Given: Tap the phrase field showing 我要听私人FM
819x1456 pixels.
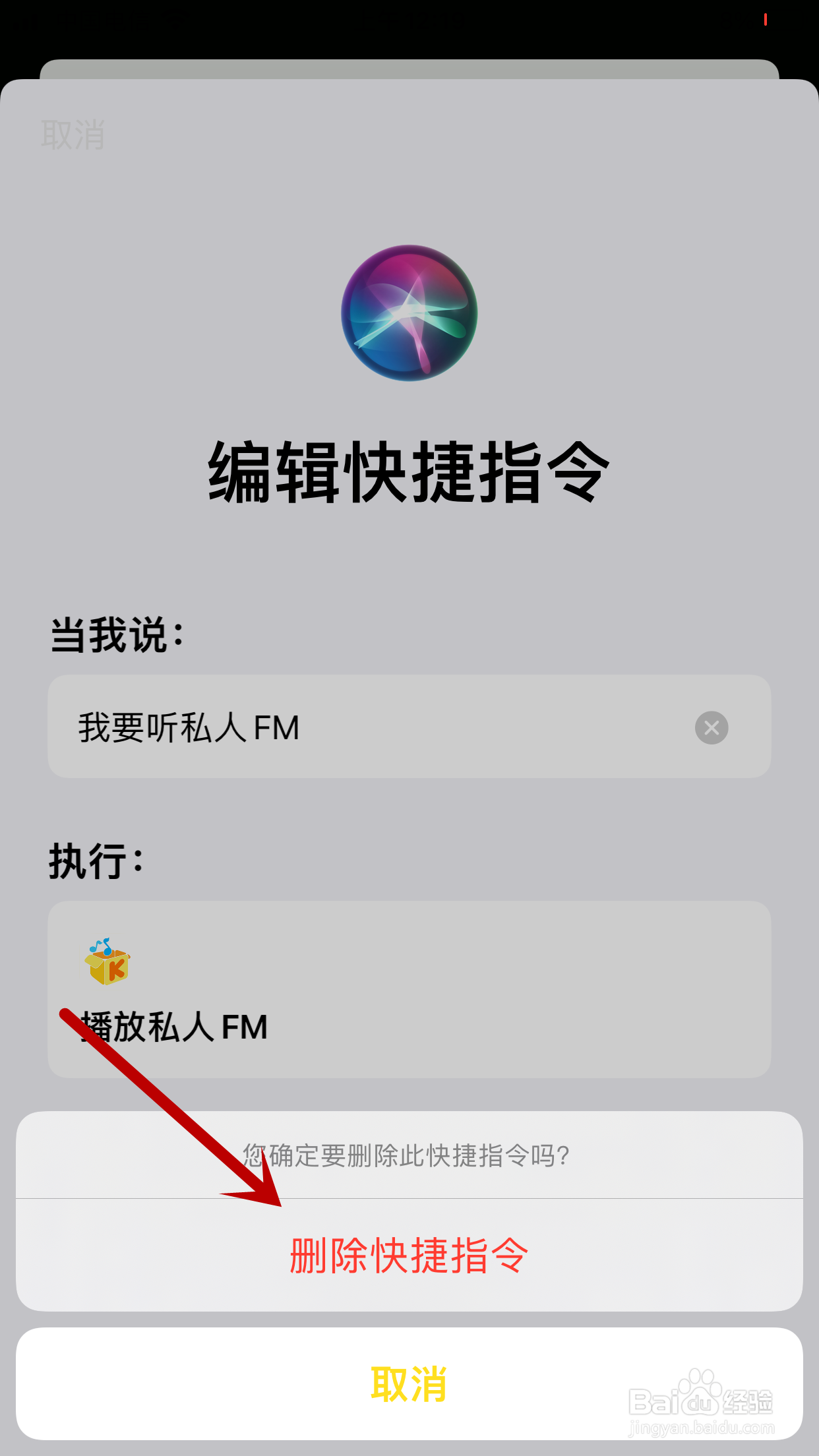Looking at the screenshot, I should (330, 727).
